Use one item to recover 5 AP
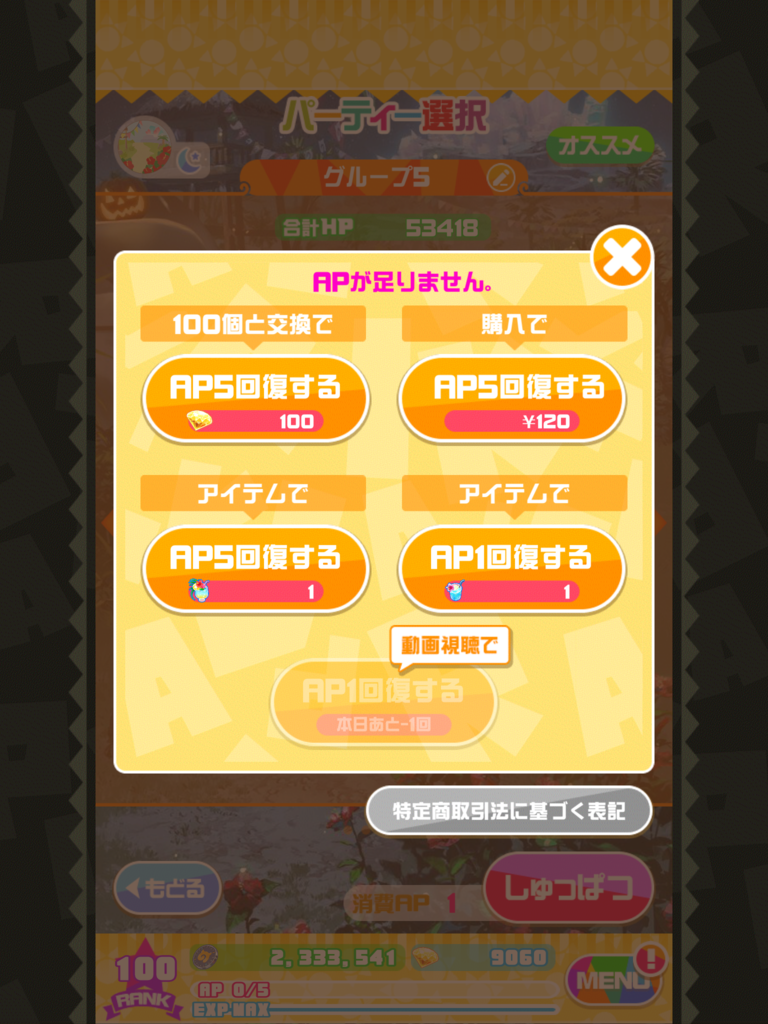This screenshot has width=768, height=1024. 255,570
